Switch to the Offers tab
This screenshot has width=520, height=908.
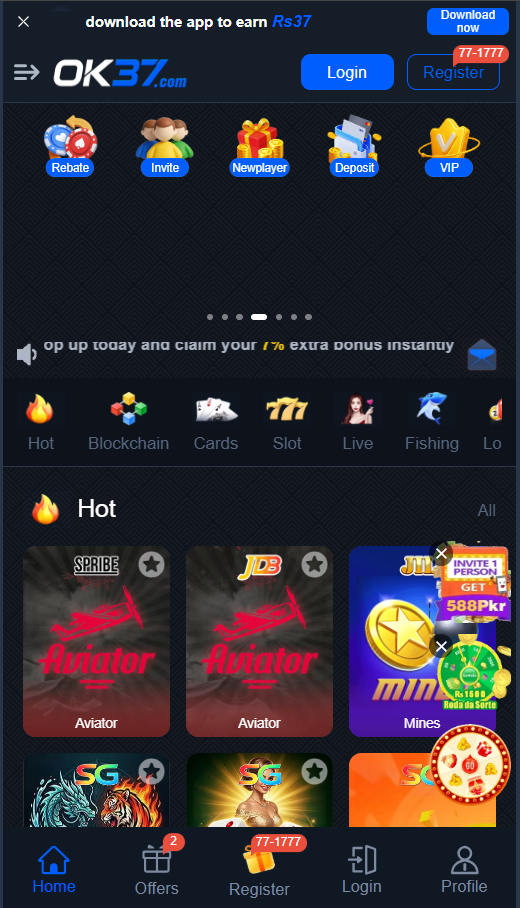tap(156, 866)
